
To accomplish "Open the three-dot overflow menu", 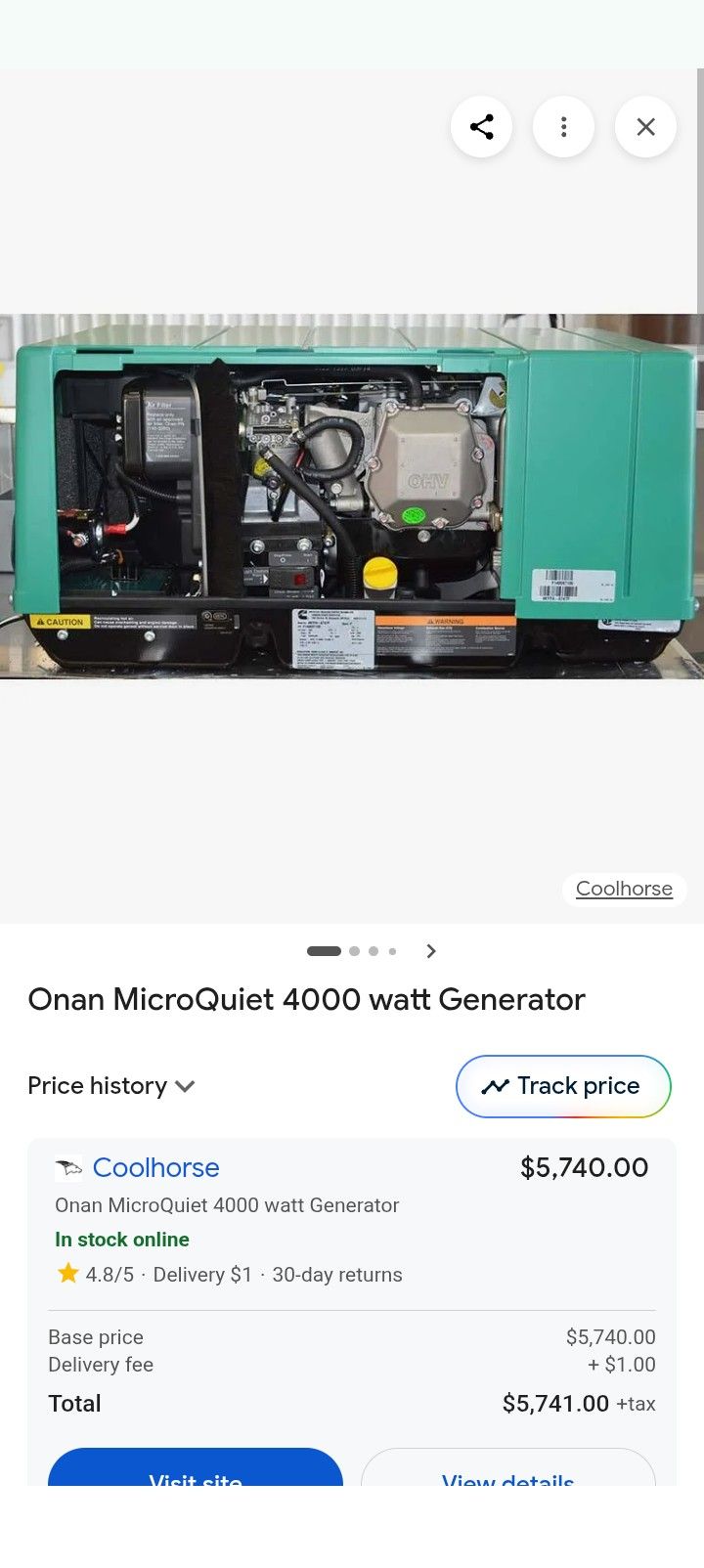I will coord(564,126).
